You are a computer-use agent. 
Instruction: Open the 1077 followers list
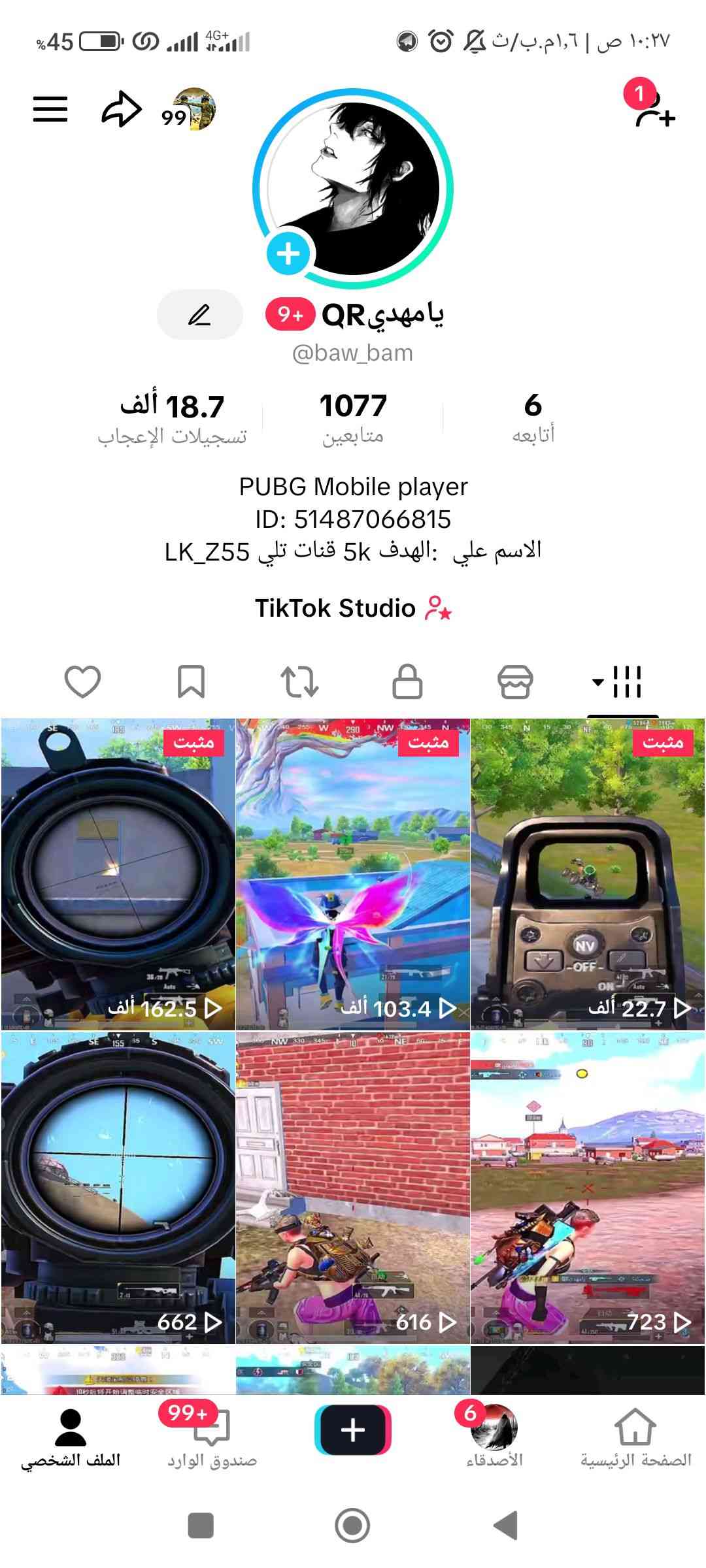coord(353,417)
